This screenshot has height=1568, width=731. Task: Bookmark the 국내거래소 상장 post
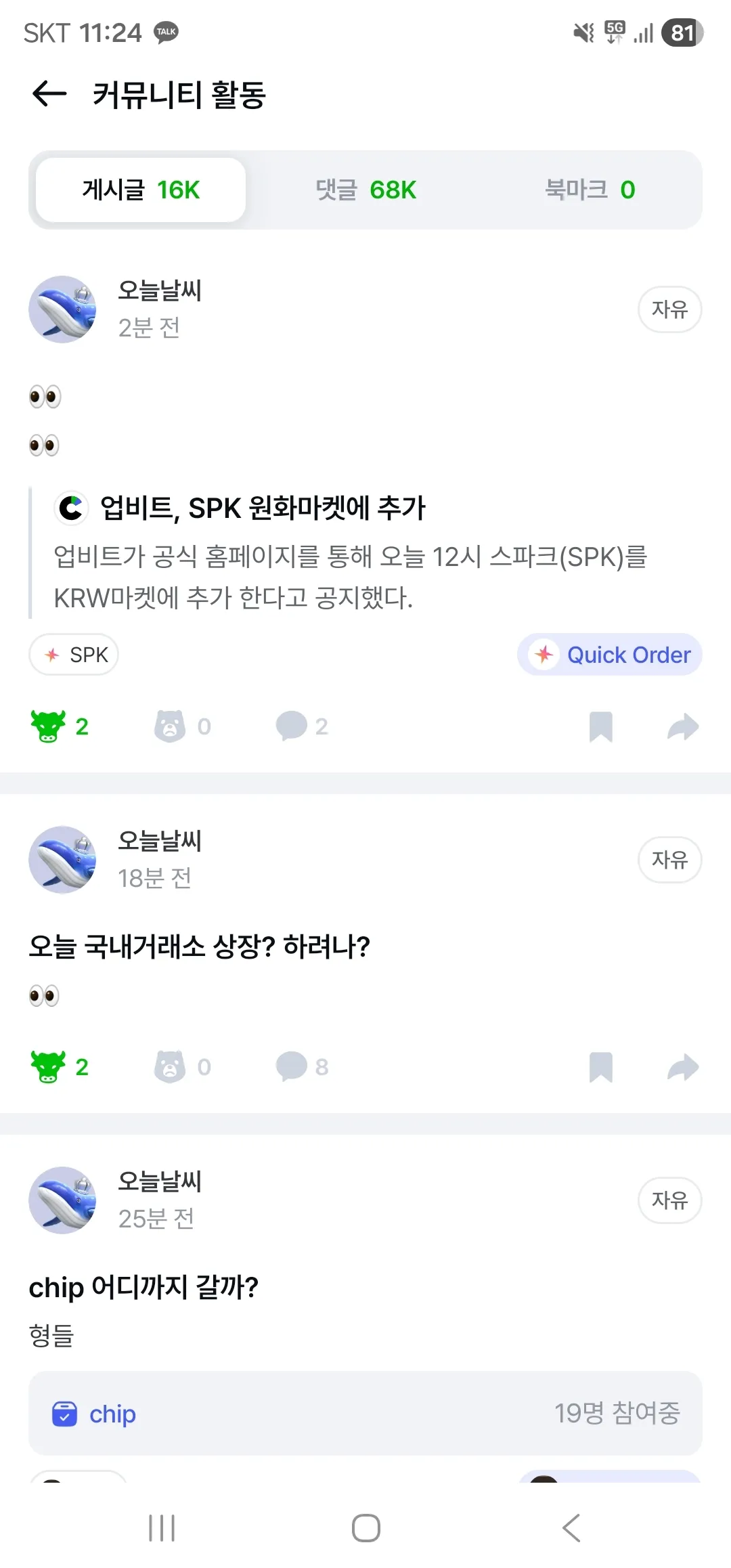[x=600, y=1068]
